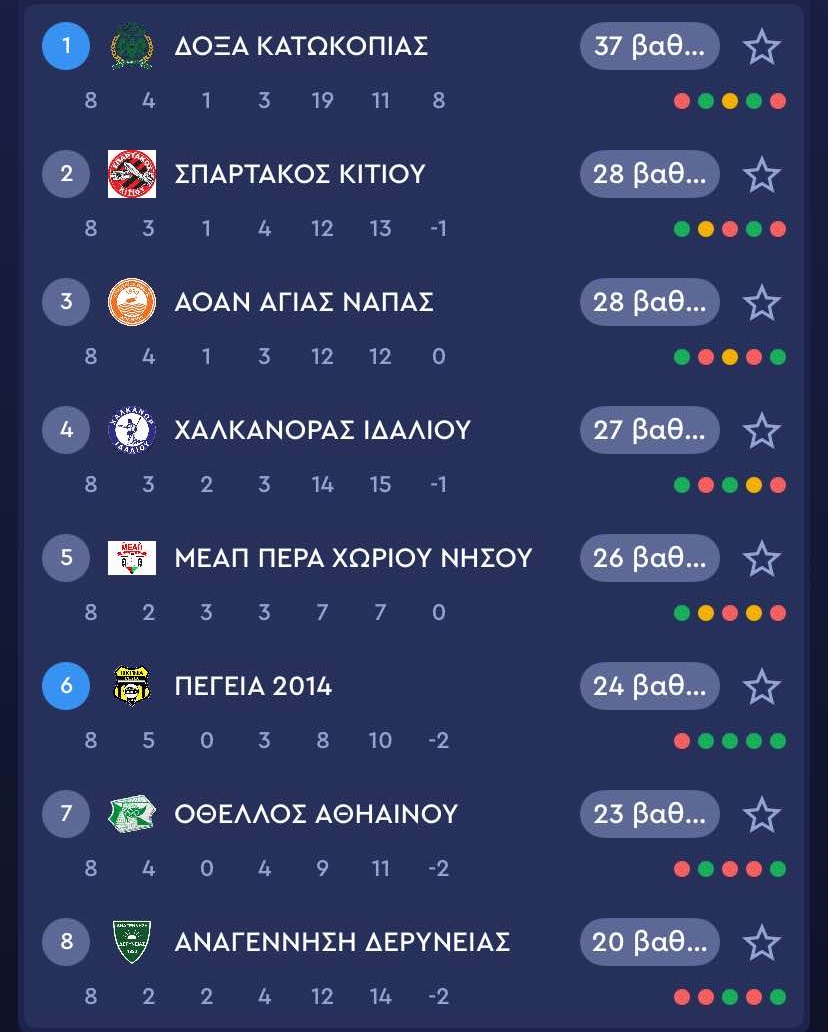Add ΑΟΑΝ ΑΓΙΑΣ ΝΑΠΑΣ to favorites
This screenshot has height=1032, width=828.
coord(762,303)
